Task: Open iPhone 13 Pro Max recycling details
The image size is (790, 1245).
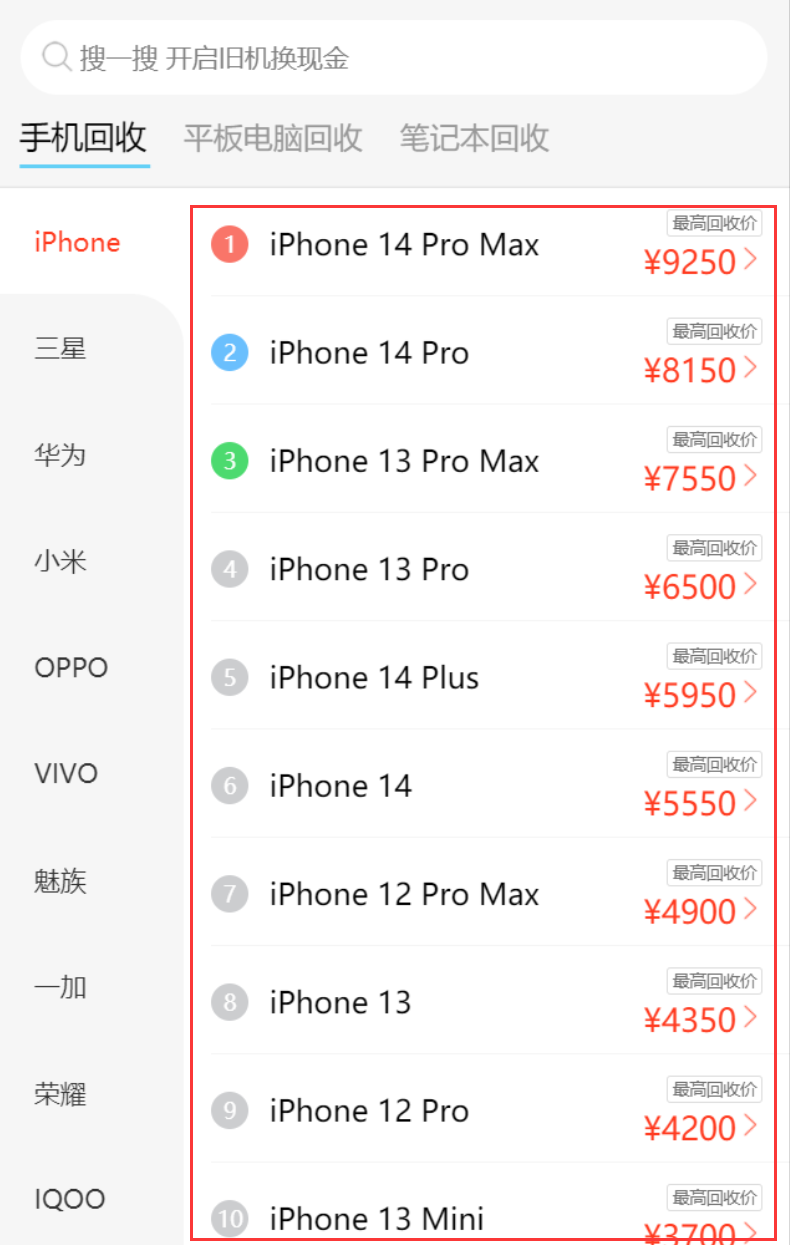Action: pyautogui.click(x=484, y=461)
